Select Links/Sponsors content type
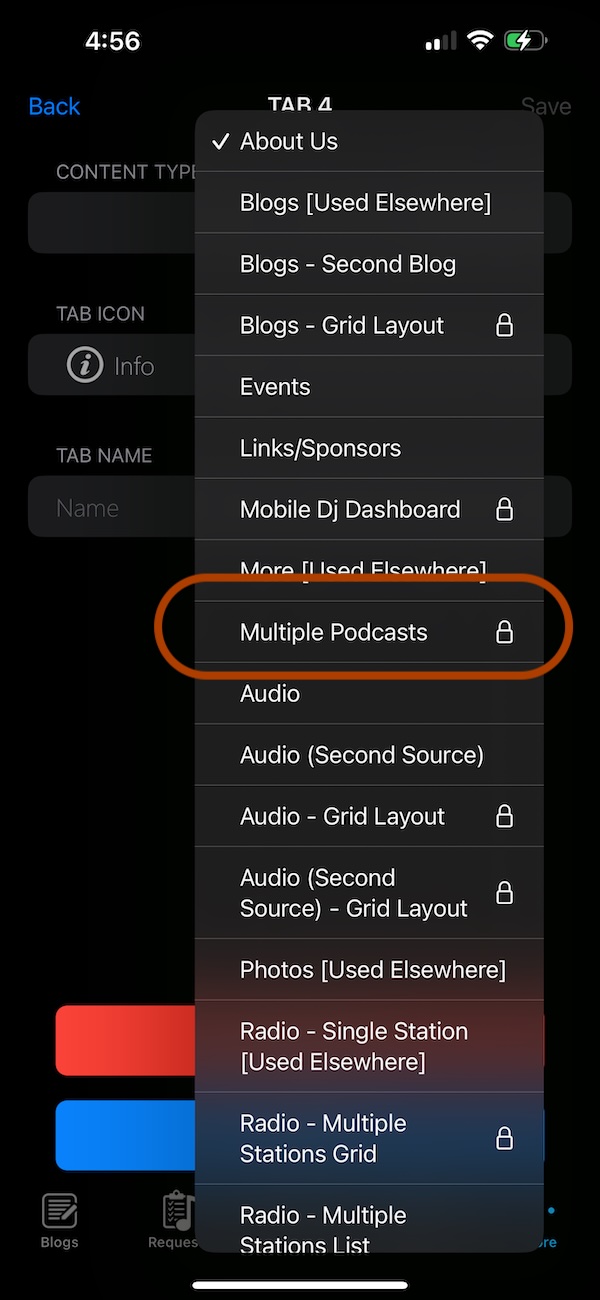 click(368, 448)
